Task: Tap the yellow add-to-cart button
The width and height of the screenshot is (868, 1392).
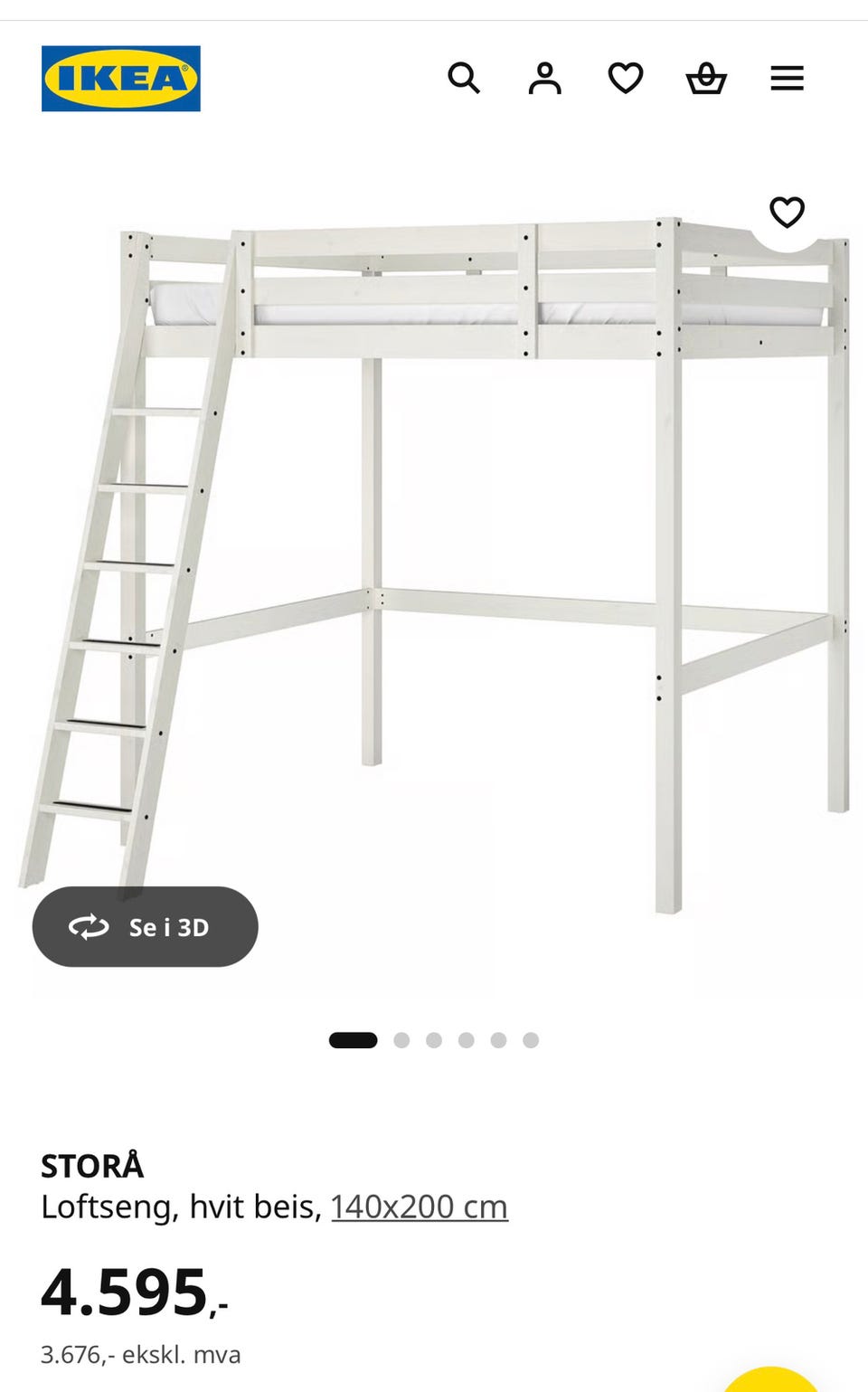Action: (770, 1380)
